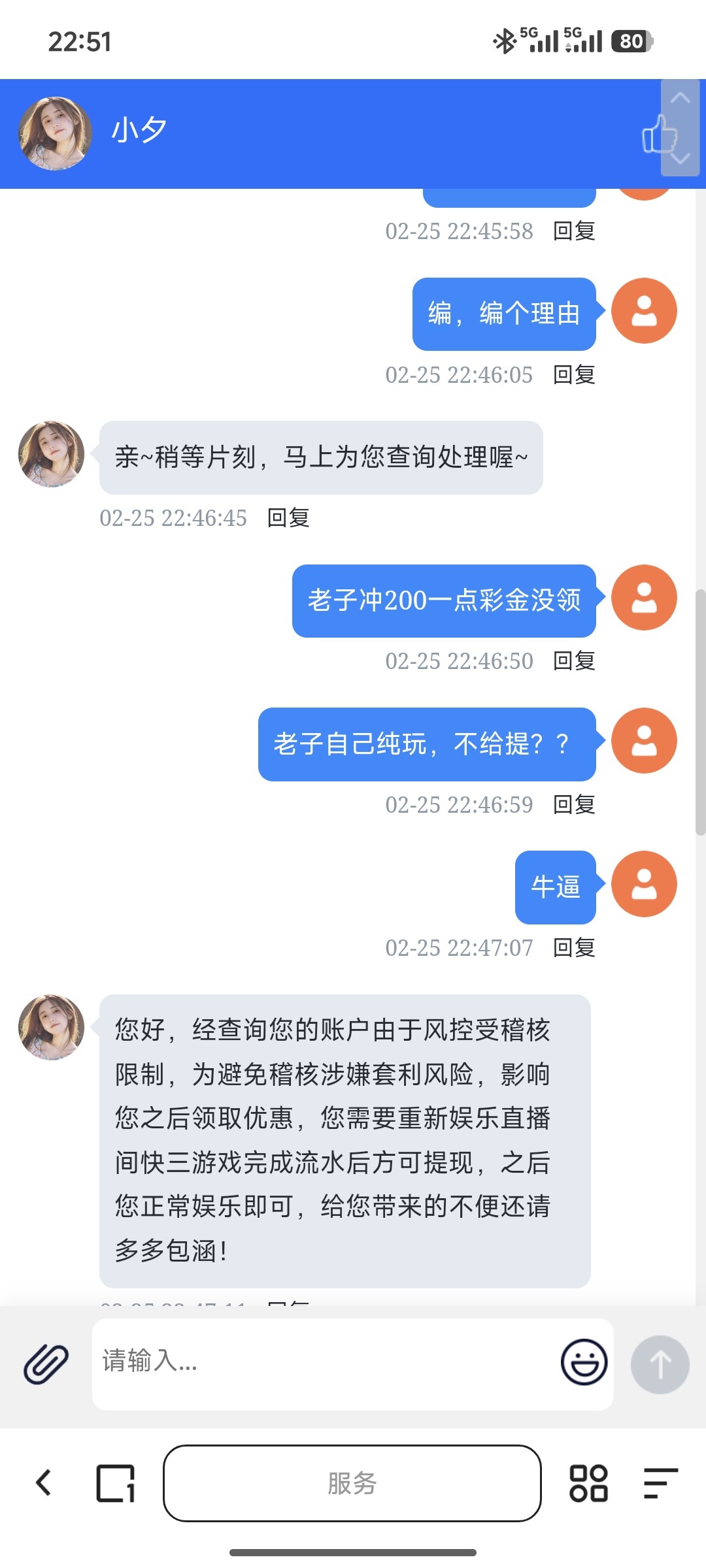The width and height of the screenshot is (706, 1568).
Task: Open the four-squares grid icon
Action: pyautogui.click(x=588, y=1483)
